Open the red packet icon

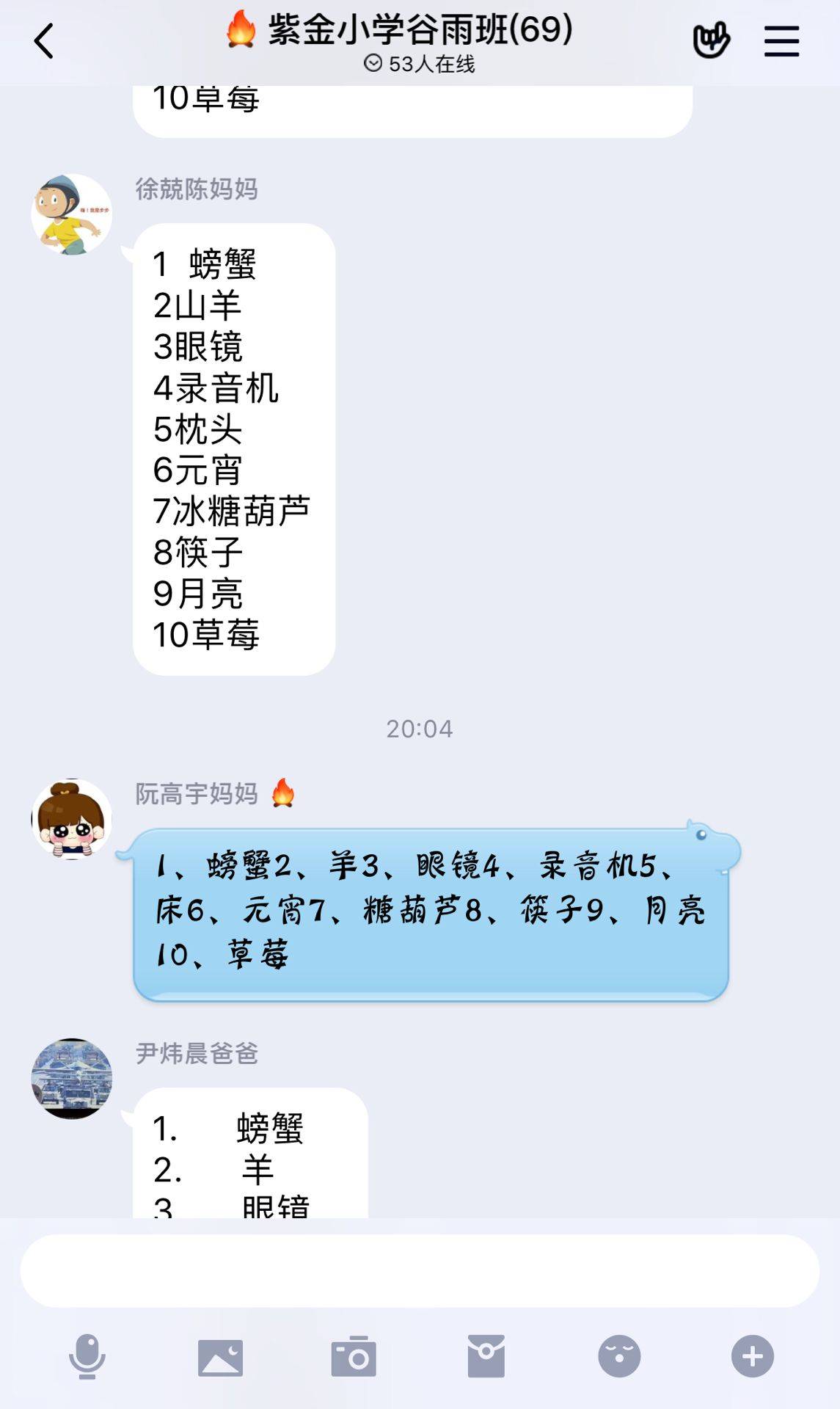486,1356
